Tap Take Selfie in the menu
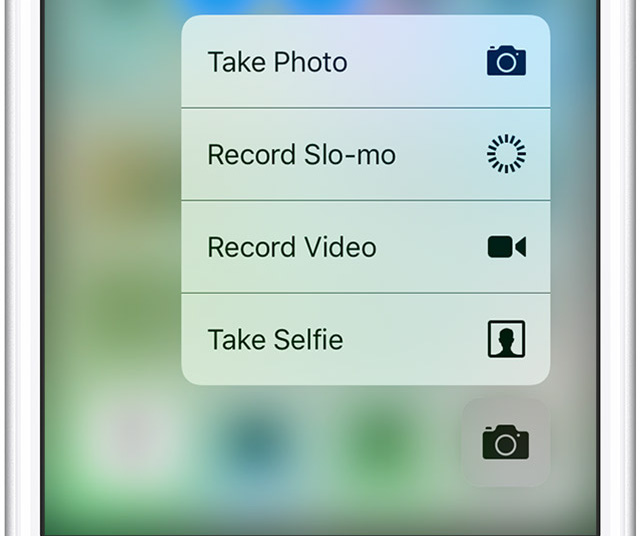This screenshot has height=536, width=640. (x=365, y=339)
